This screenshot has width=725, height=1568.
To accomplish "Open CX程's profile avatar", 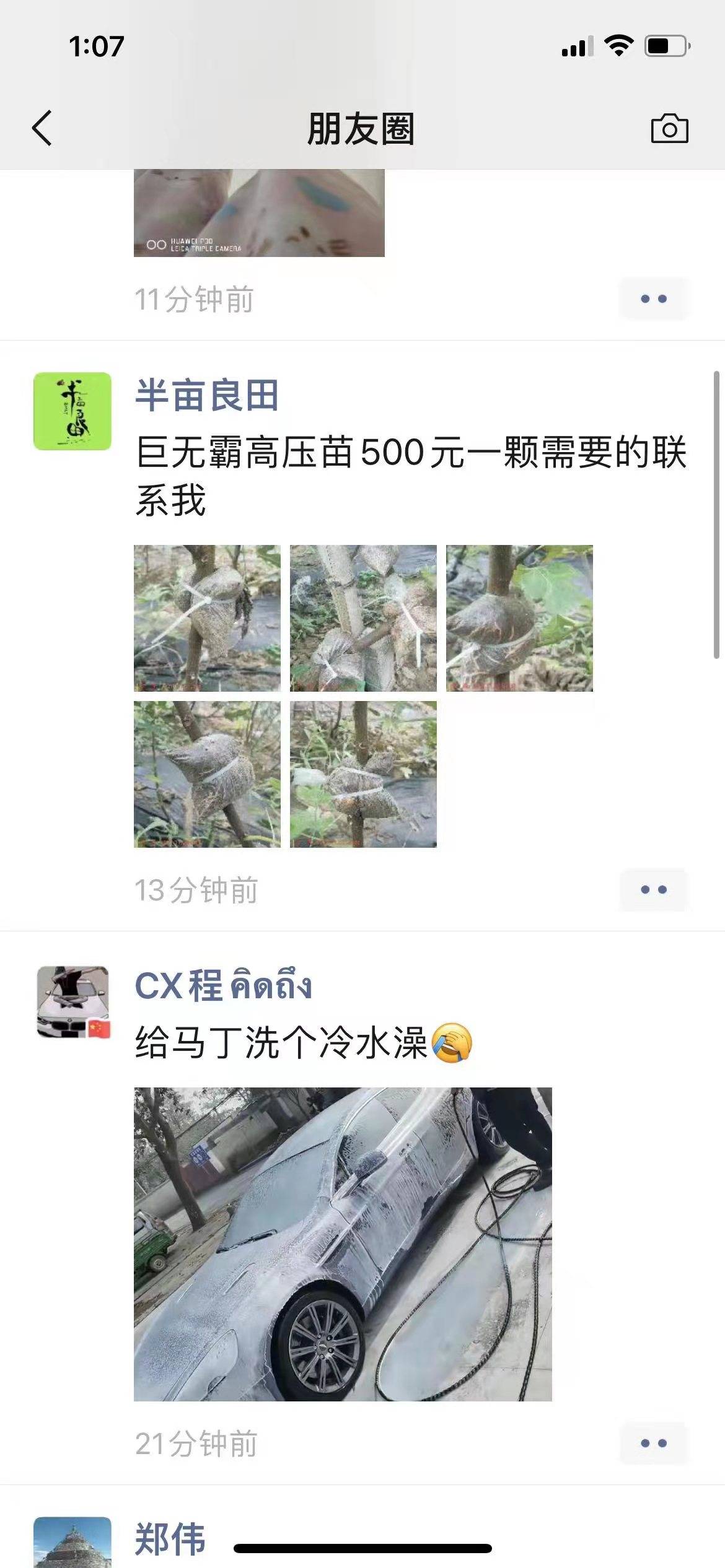I will tap(72, 1002).
